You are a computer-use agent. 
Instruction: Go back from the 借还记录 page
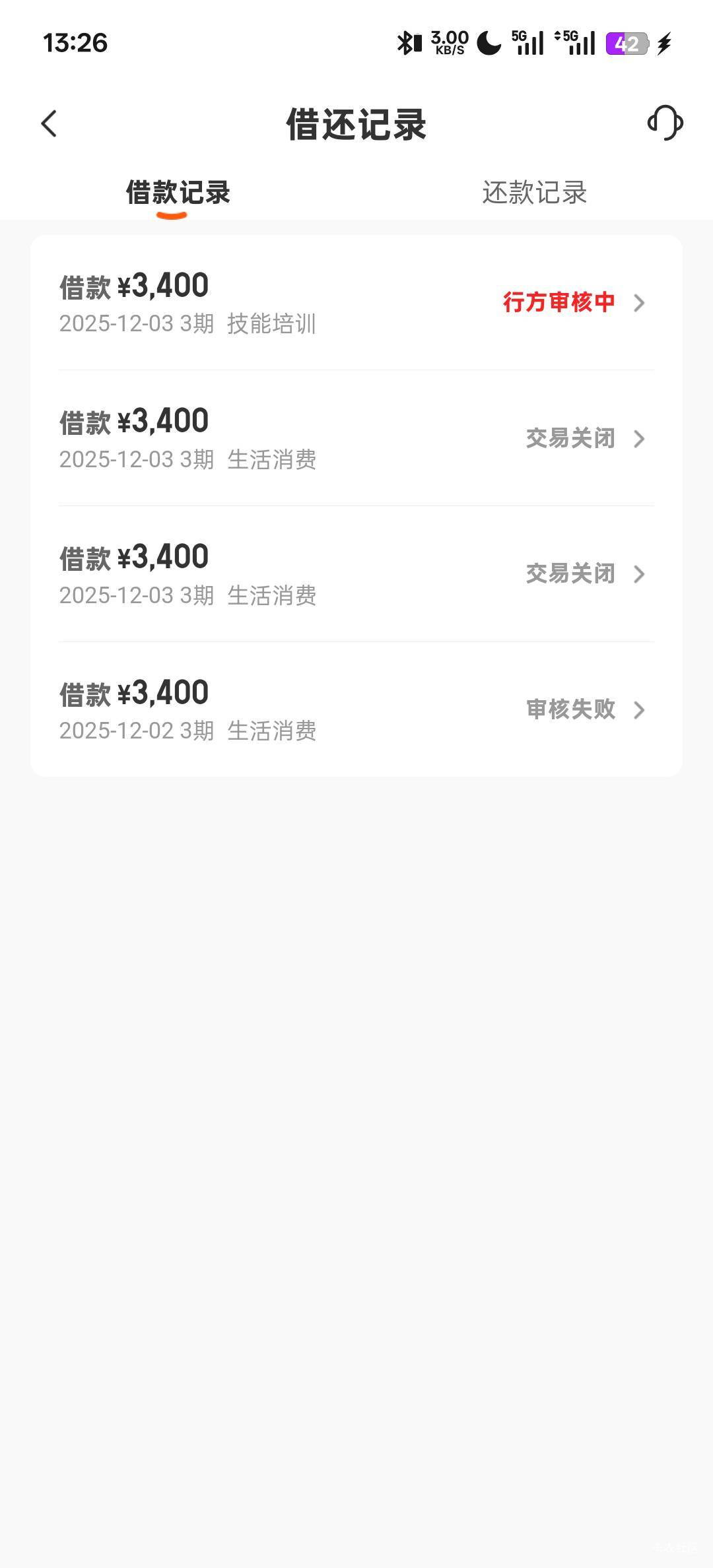click(x=50, y=123)
